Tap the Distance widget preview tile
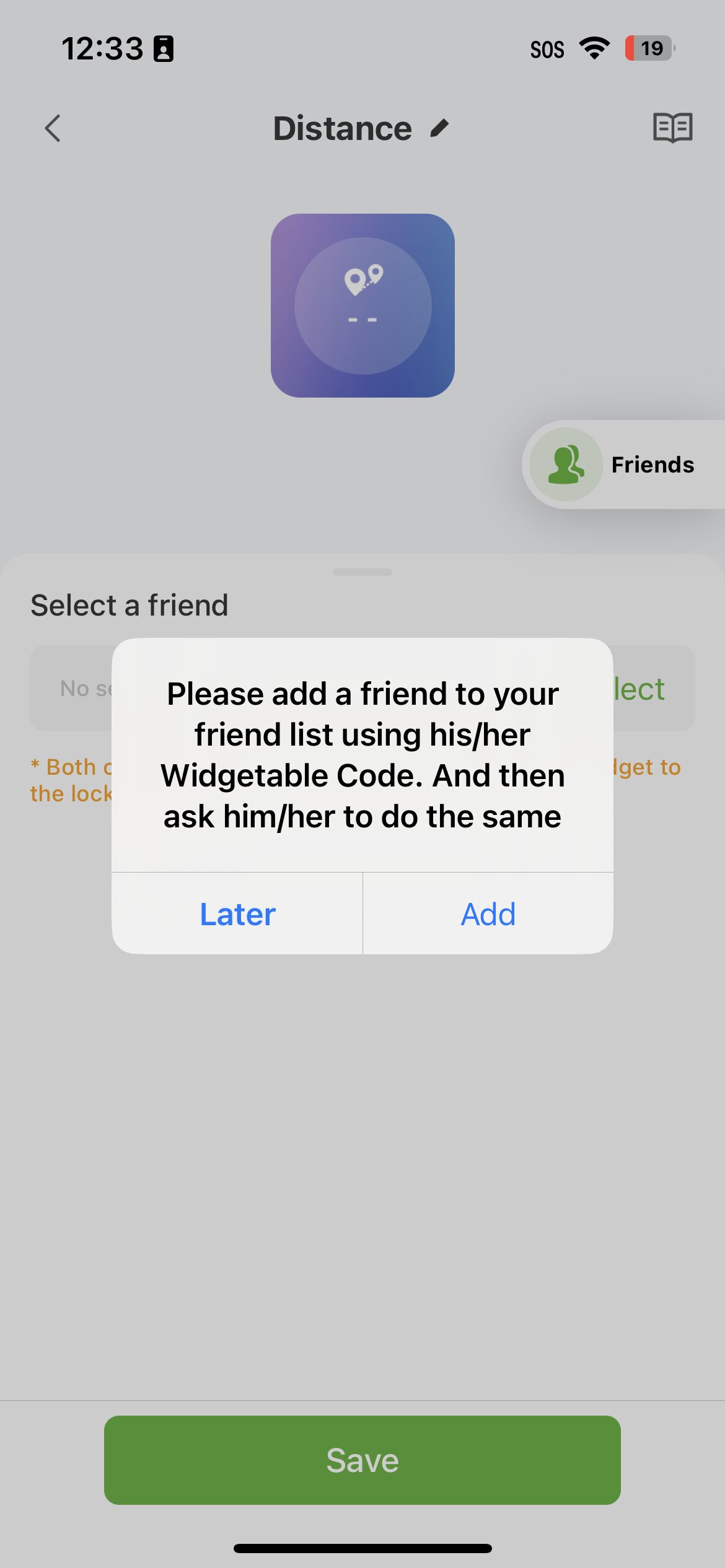The width and height of the screenshot is (725, 1568). pos(362,305)
